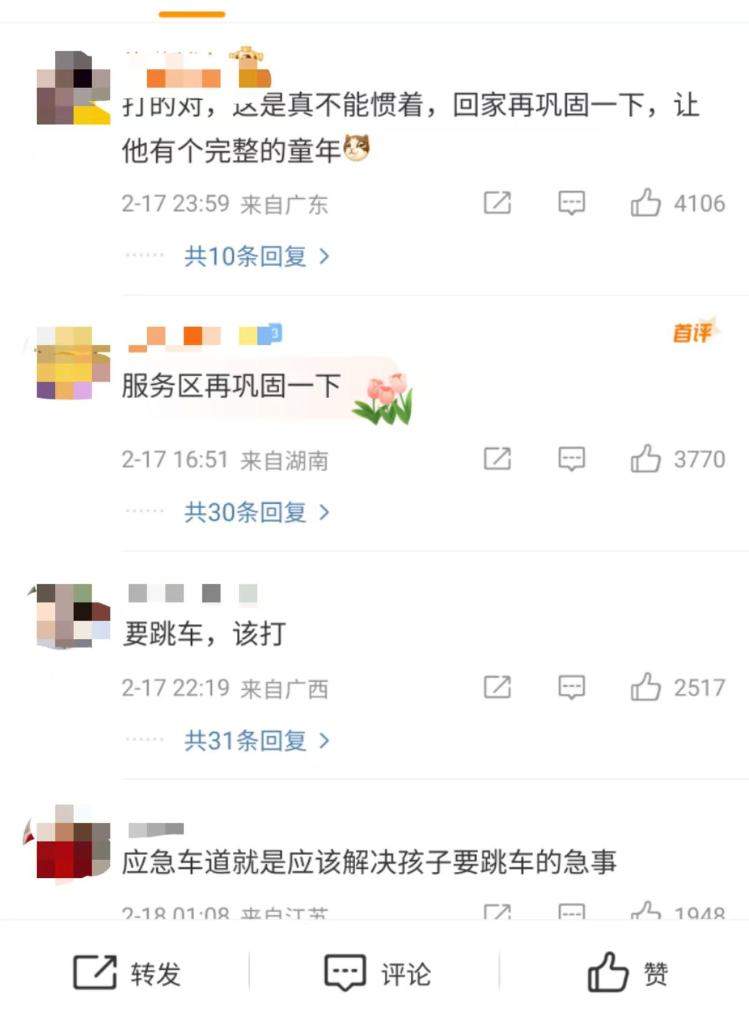The width and height of the screenshot is (749, 1025).
Task: Forward the 来自广东 comment
Action: [497, 204]
